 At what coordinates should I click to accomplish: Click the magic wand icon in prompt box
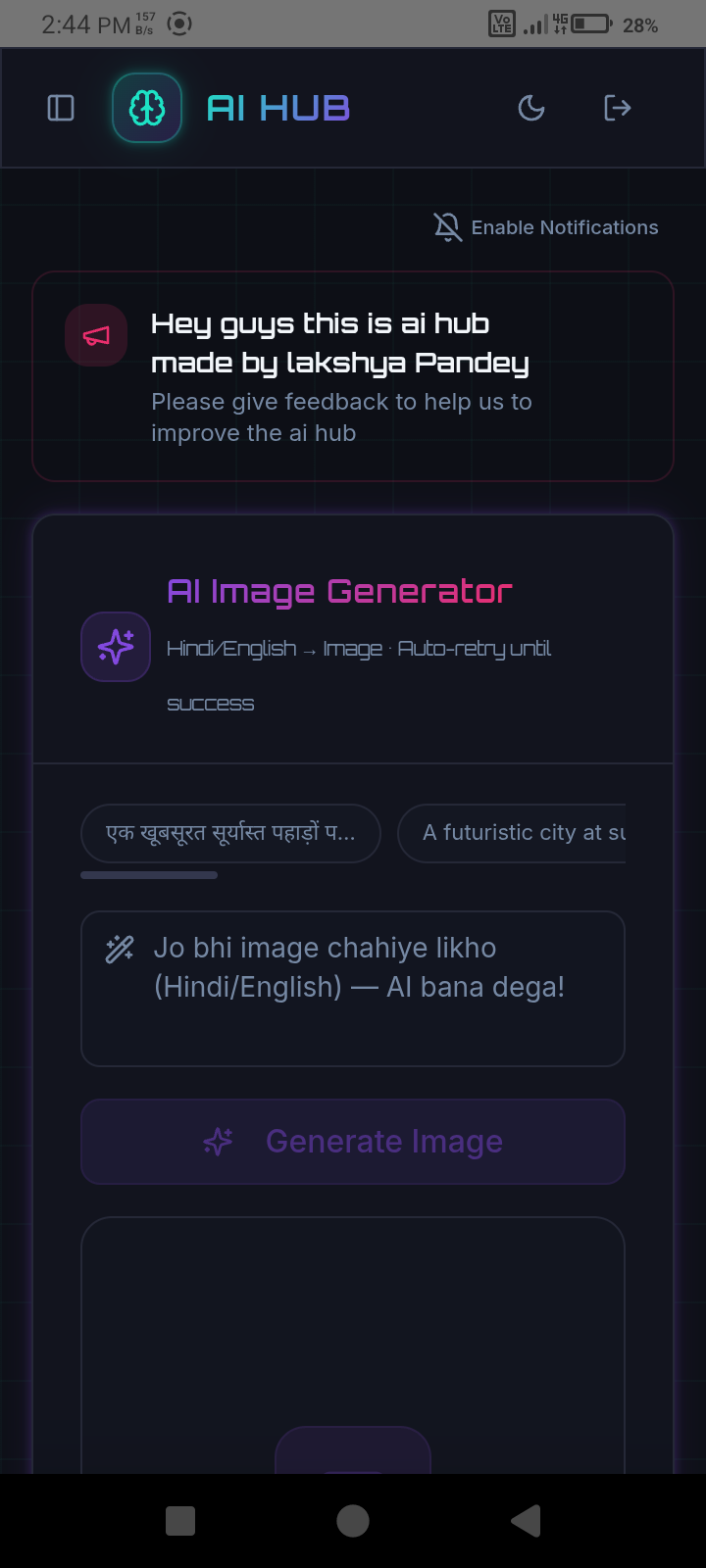coord(118,947)
